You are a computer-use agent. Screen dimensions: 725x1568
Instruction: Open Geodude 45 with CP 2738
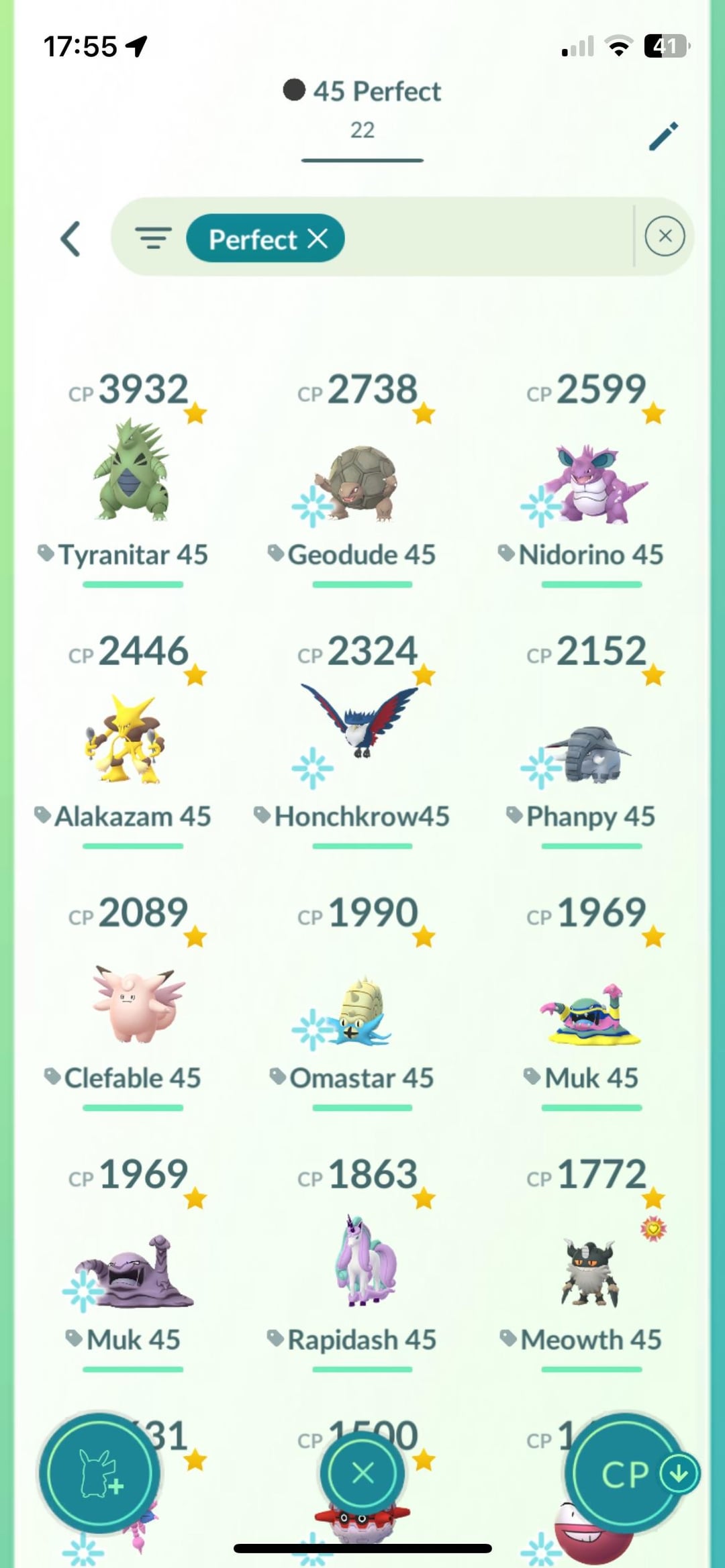(361, 483)
